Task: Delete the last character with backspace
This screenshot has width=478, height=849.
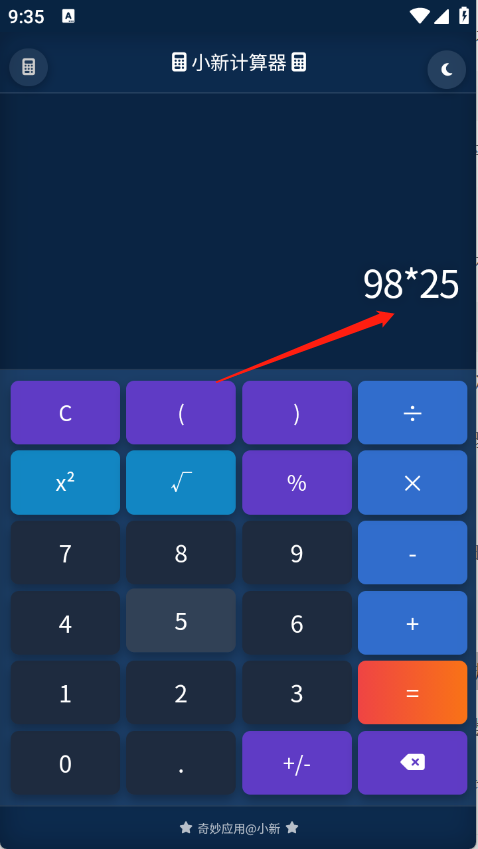Action: click(412, 763)
